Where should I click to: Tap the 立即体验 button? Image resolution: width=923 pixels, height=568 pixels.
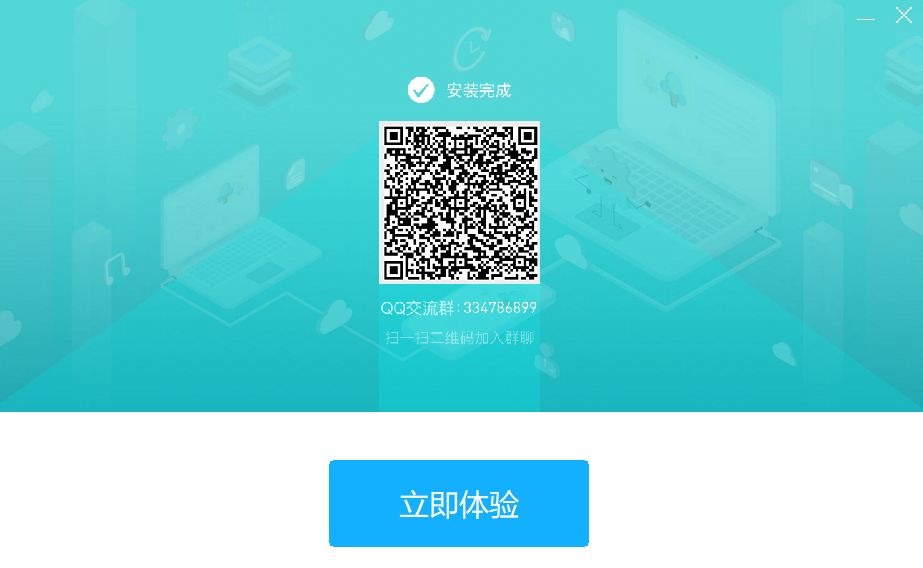[458, 504]
